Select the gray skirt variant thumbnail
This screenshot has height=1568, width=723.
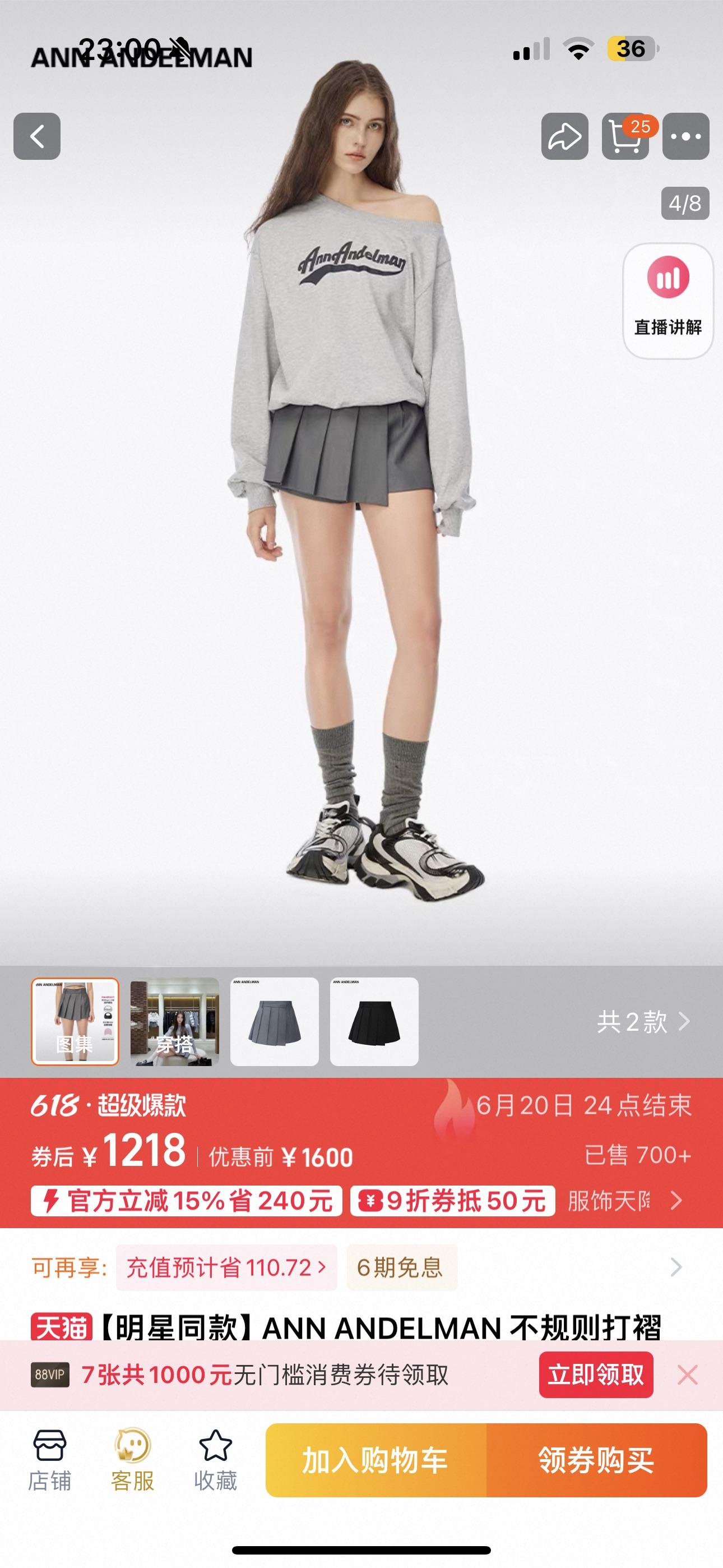(275, 1021)
